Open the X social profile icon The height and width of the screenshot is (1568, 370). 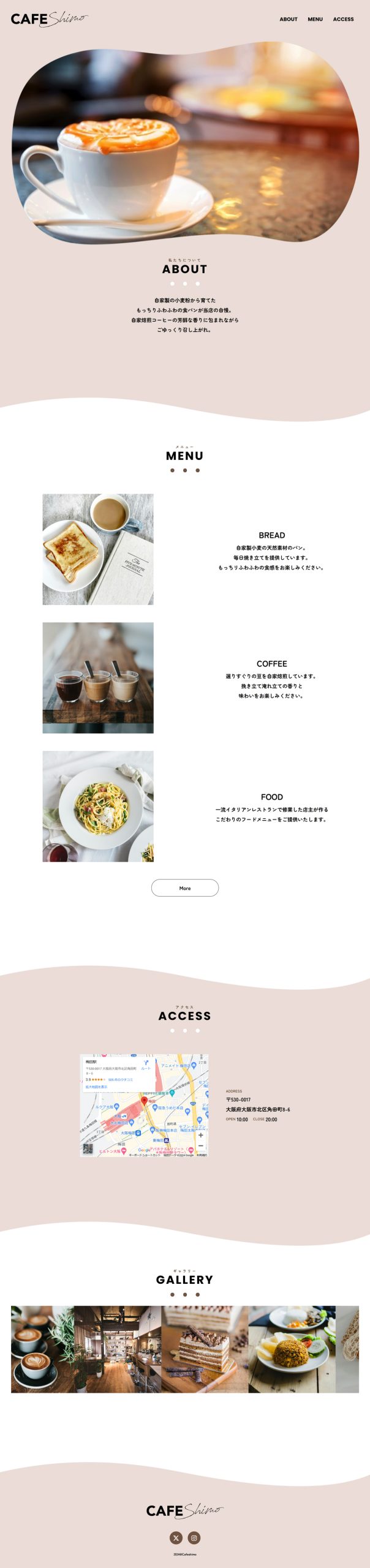click(x=176, y=1537)
